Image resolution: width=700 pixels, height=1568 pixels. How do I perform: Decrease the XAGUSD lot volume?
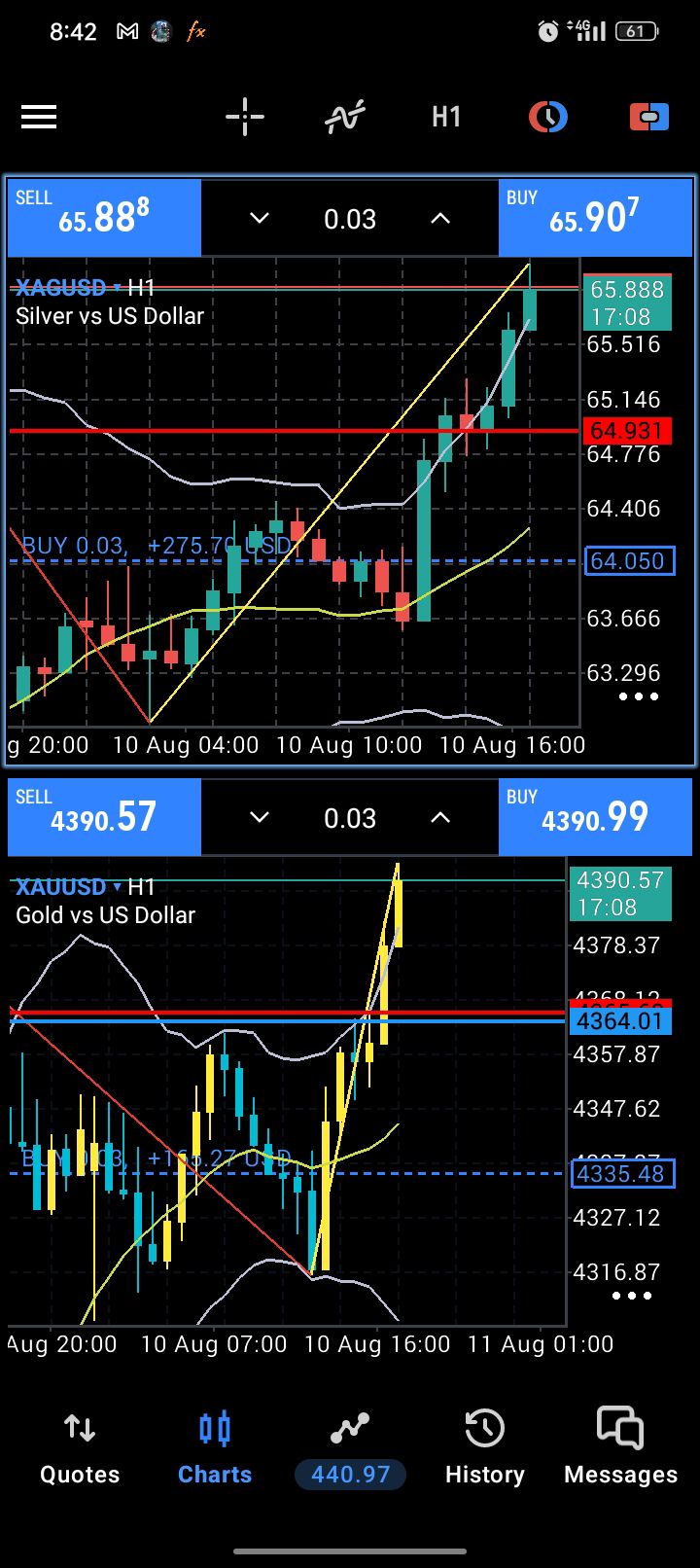pyautogui.click(x=260, y=218)
